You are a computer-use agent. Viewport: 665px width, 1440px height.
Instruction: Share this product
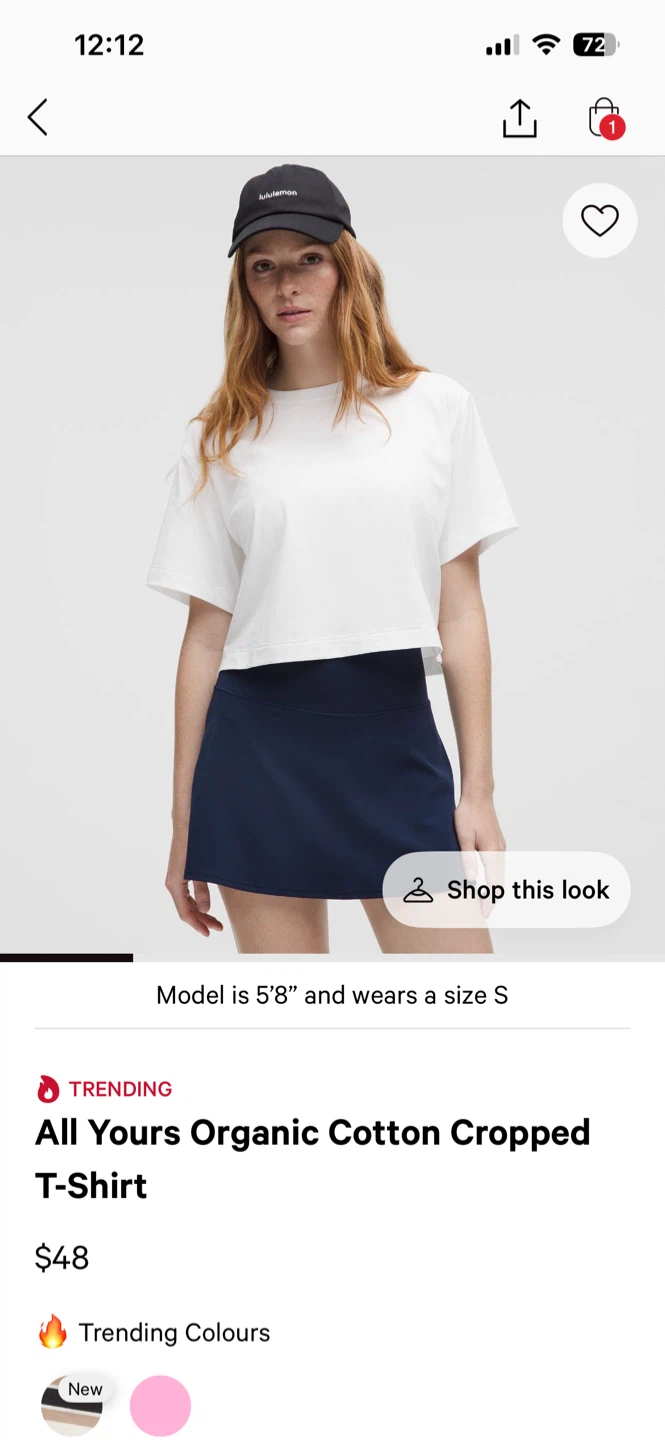coord(519,118)
